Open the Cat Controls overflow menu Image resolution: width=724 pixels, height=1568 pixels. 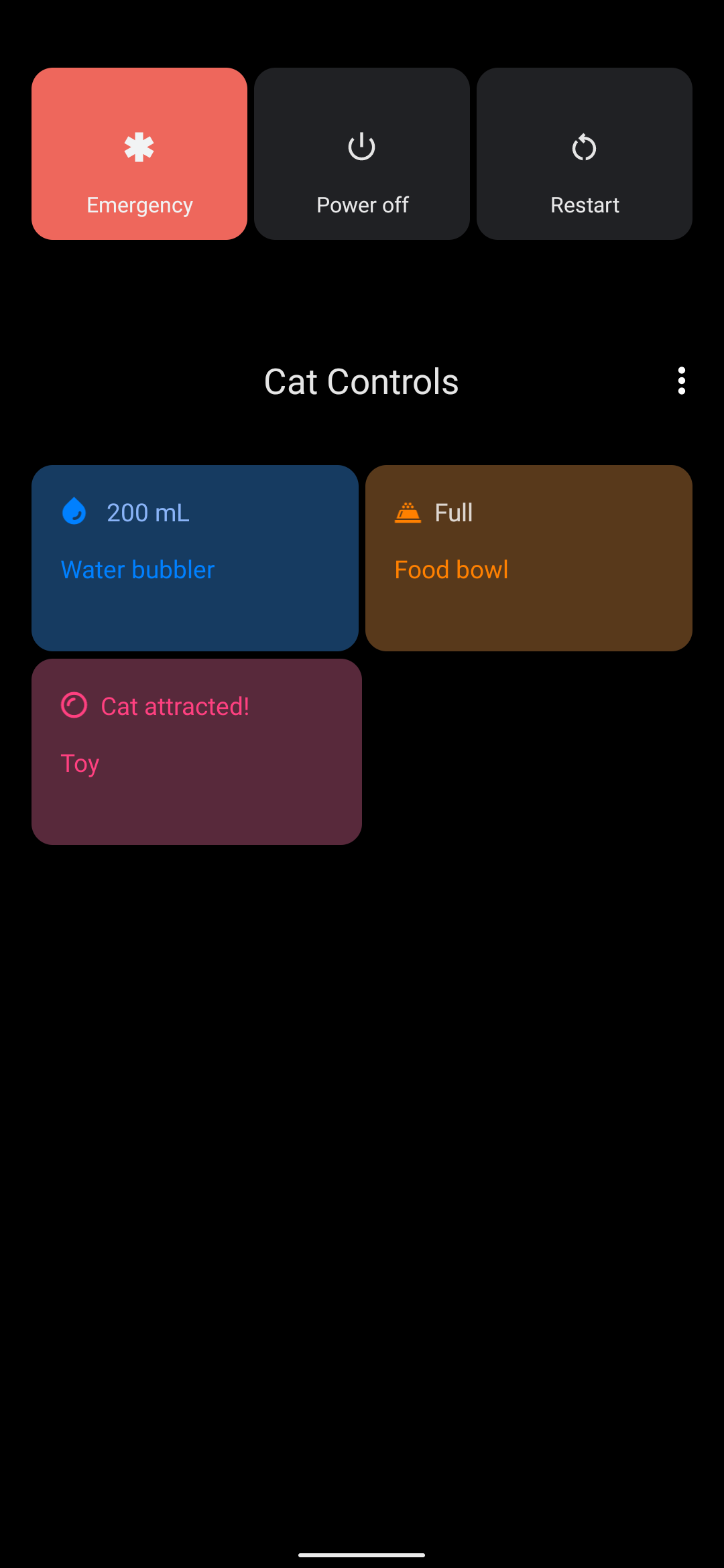pyautogui.click(x=681, y=381)
